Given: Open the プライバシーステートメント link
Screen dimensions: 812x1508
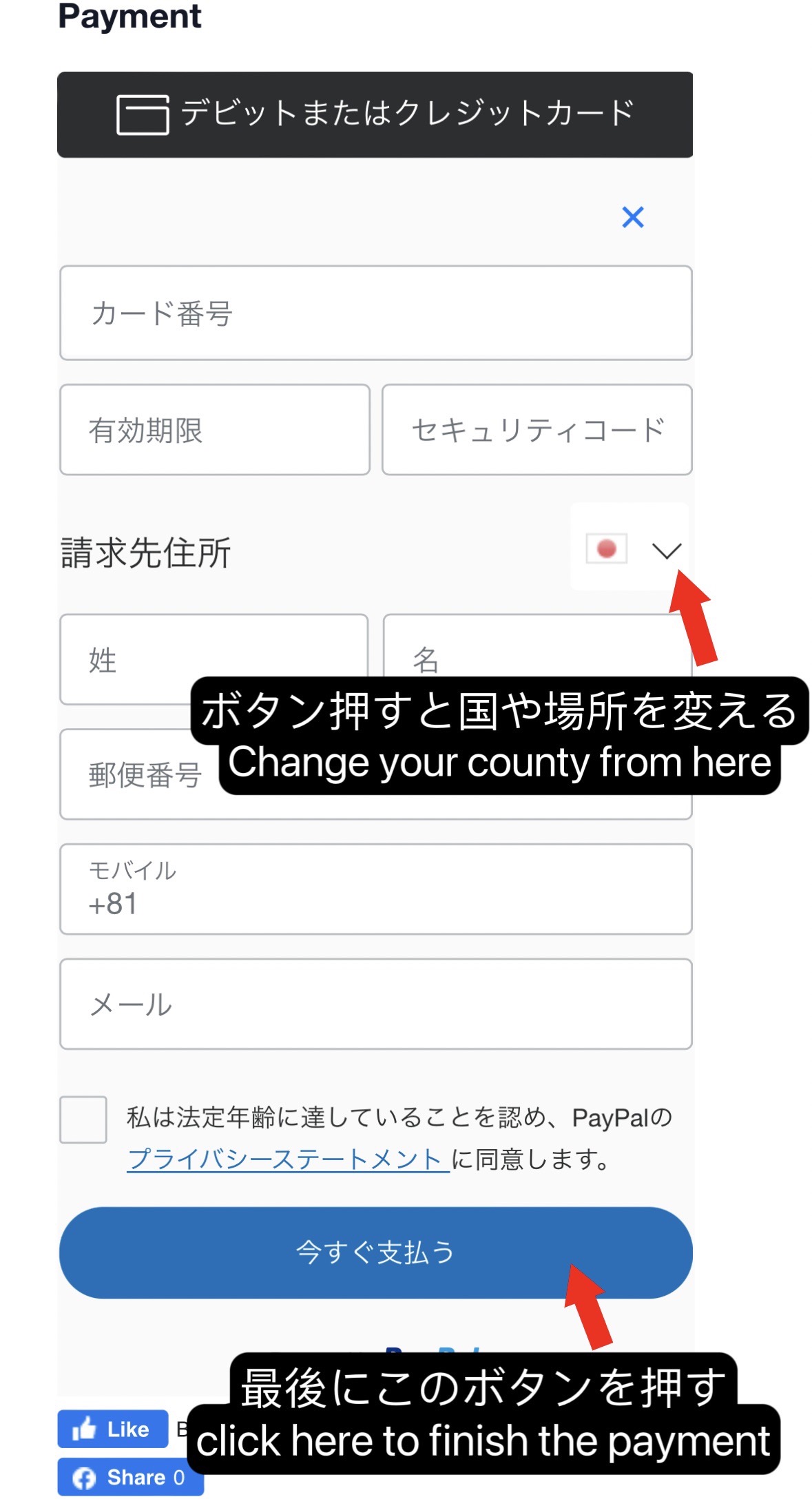Looking at the screenshot, I should click(288, 1159).
